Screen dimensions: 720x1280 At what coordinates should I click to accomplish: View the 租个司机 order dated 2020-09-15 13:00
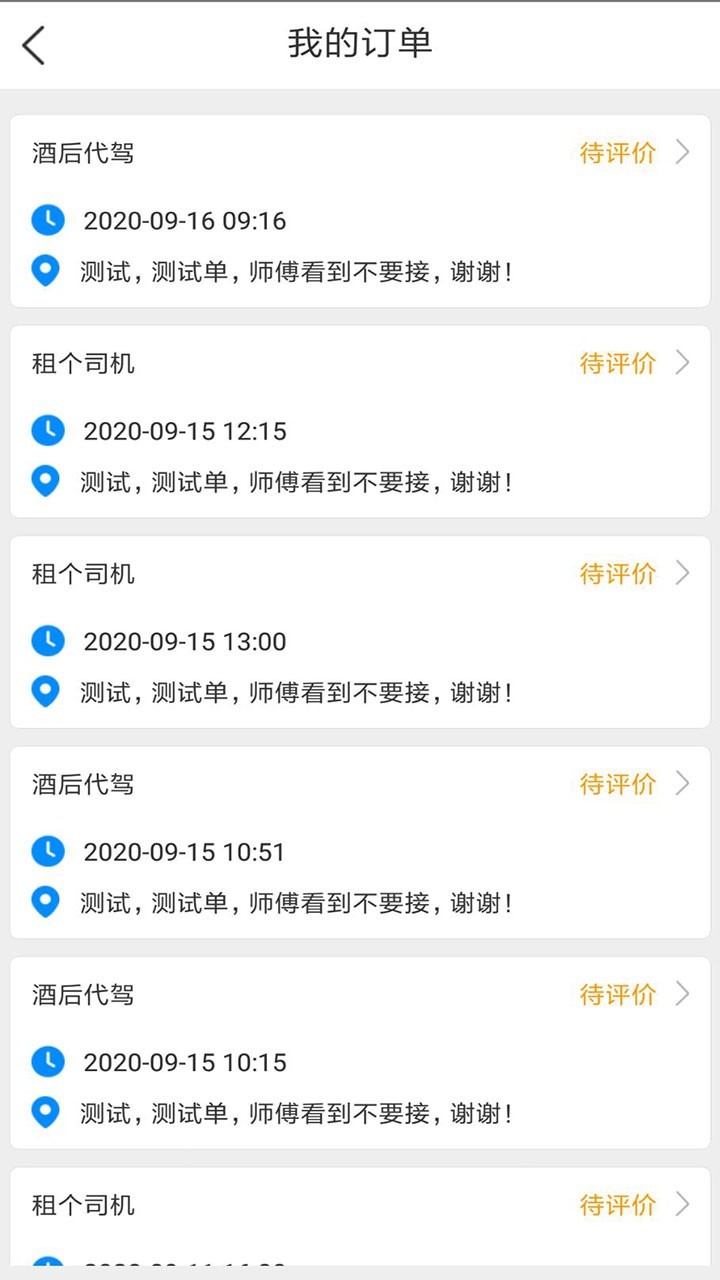pyautogui.click(x=360, y=632)
